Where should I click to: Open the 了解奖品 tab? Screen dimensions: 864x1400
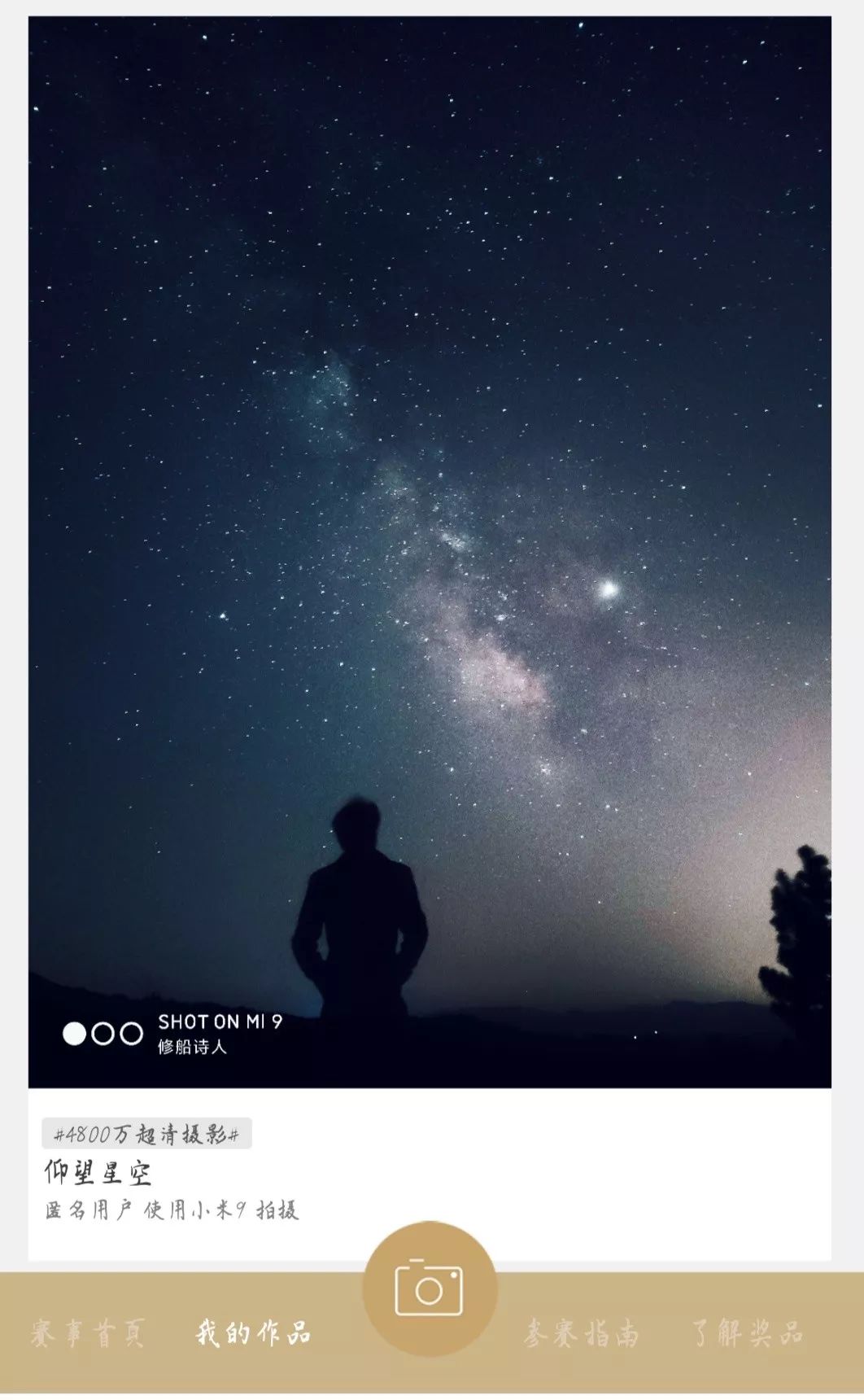tap(747, 1334)
